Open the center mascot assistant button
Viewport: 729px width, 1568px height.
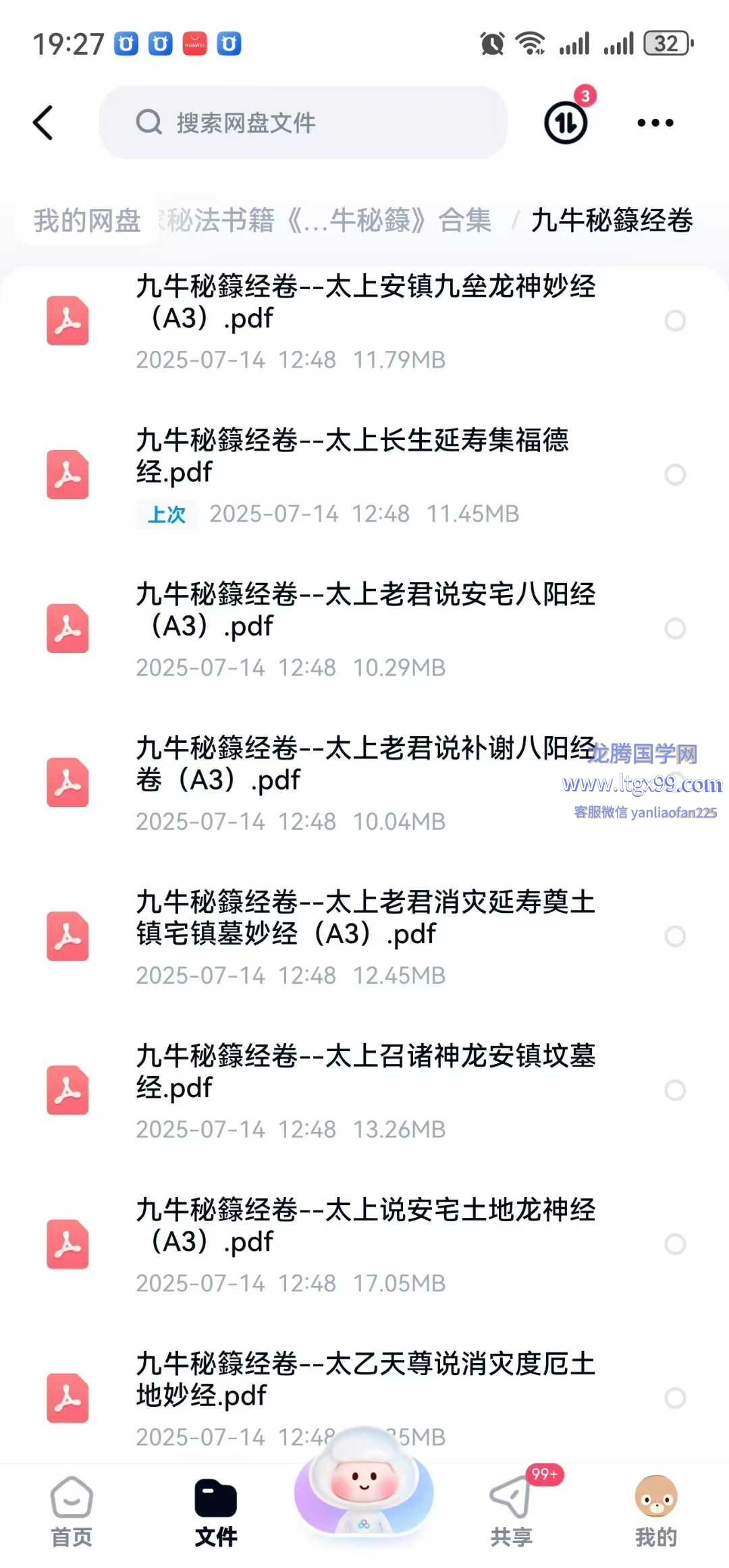click(x=364, y=1484)
